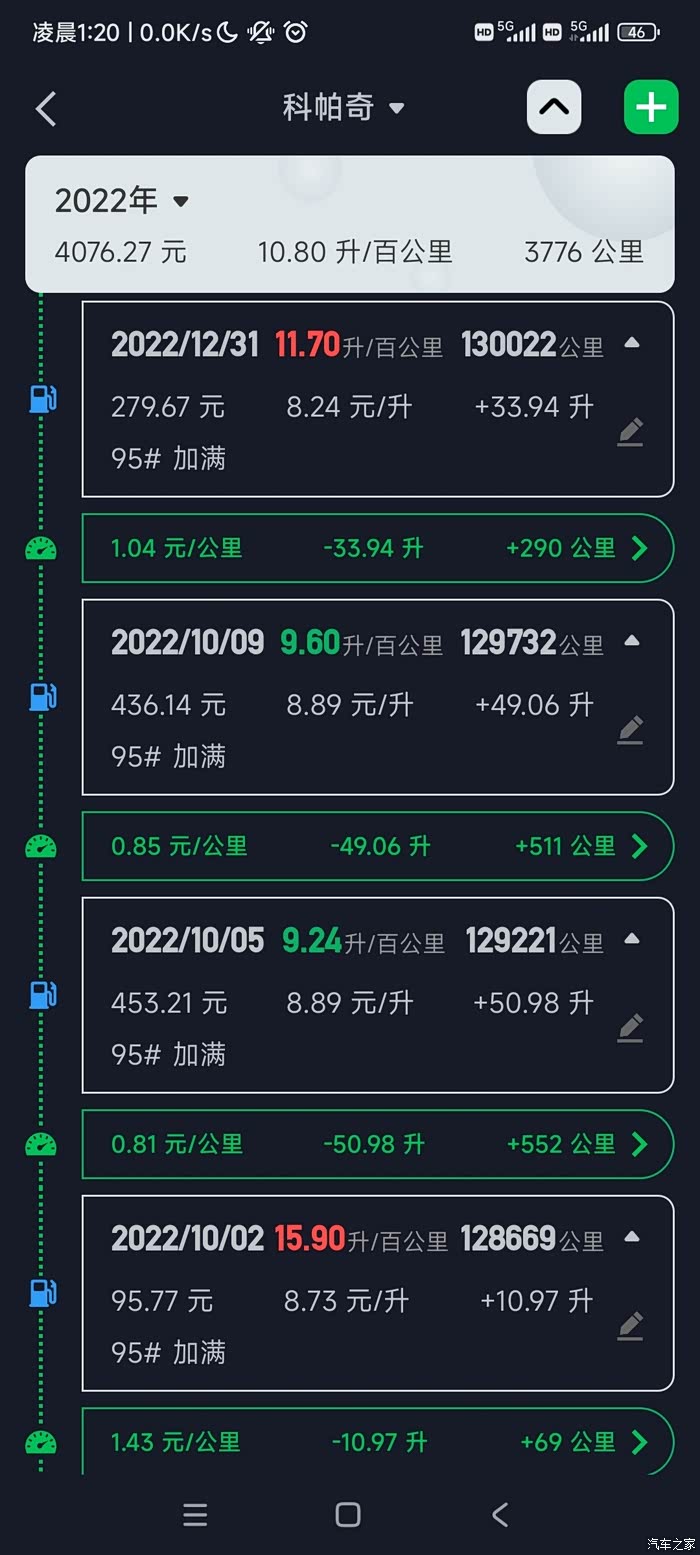Collapse the 2022/10/09 record

coord(631,641)
